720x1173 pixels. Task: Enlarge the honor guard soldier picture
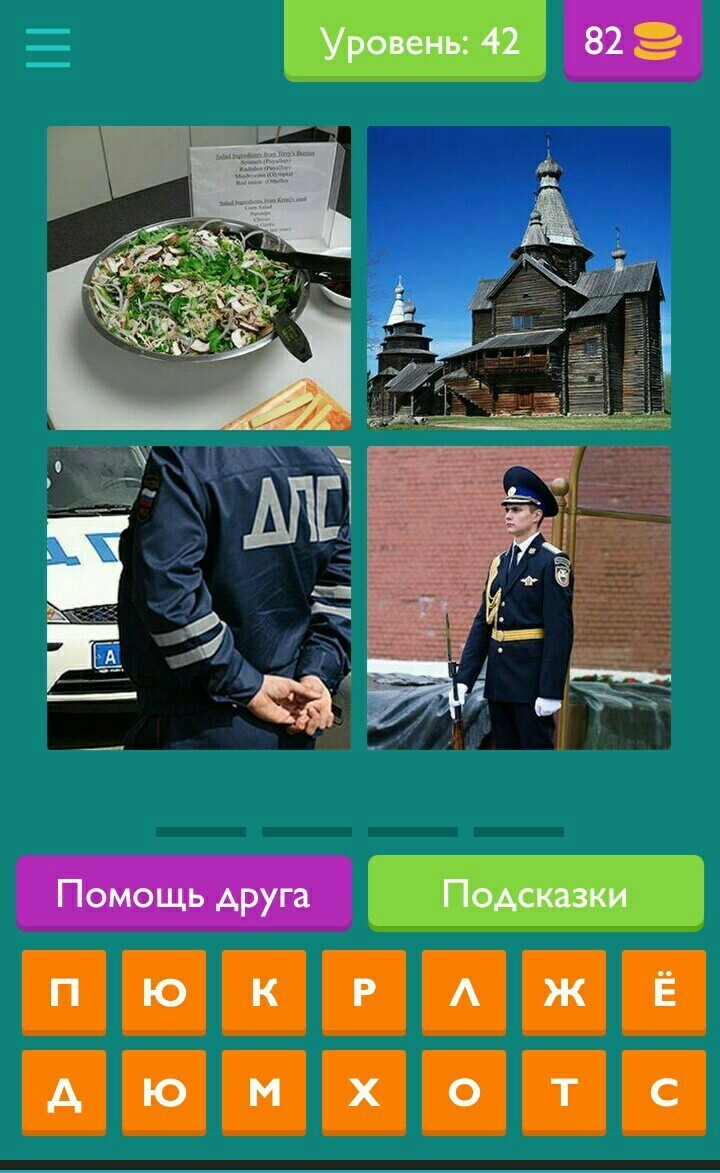tap(519, 597)
